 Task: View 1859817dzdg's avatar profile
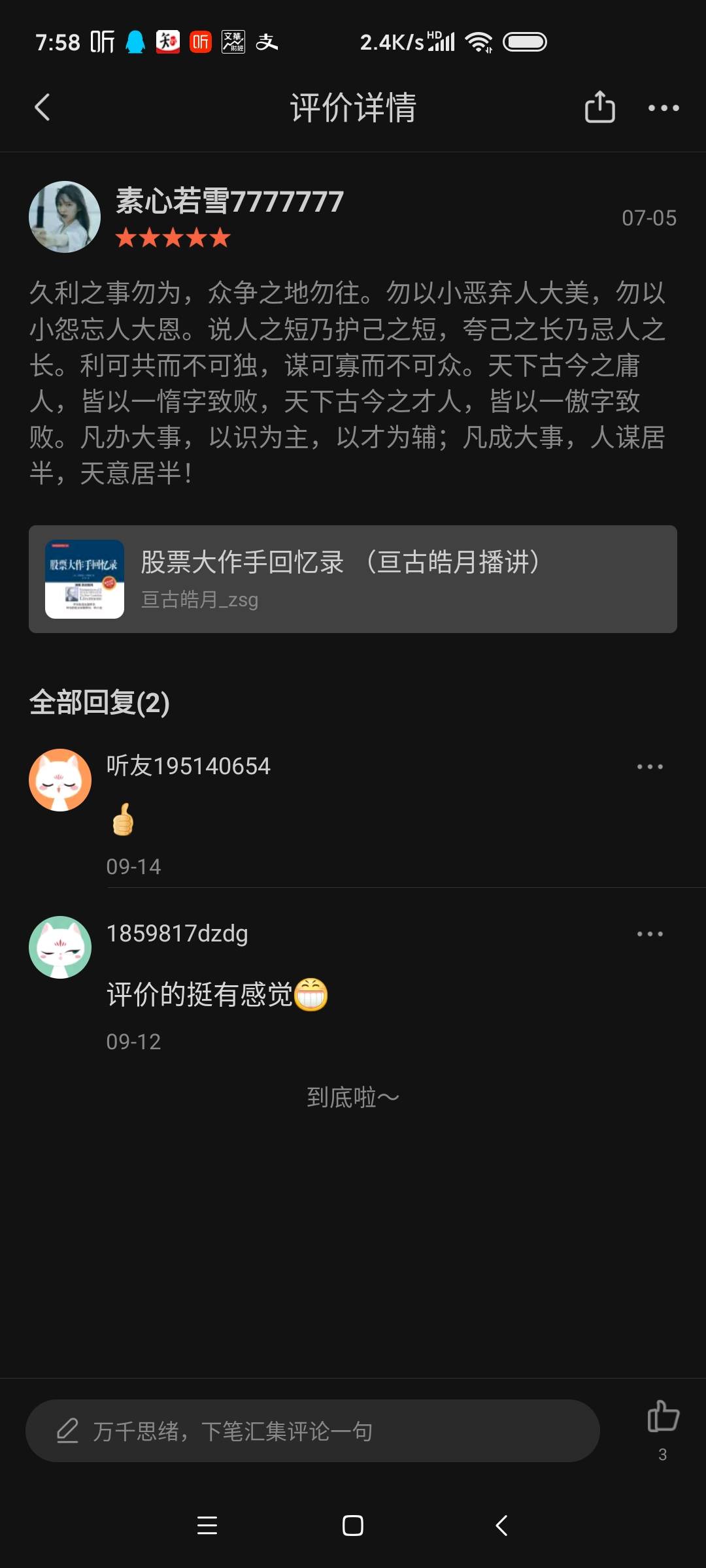60,947
